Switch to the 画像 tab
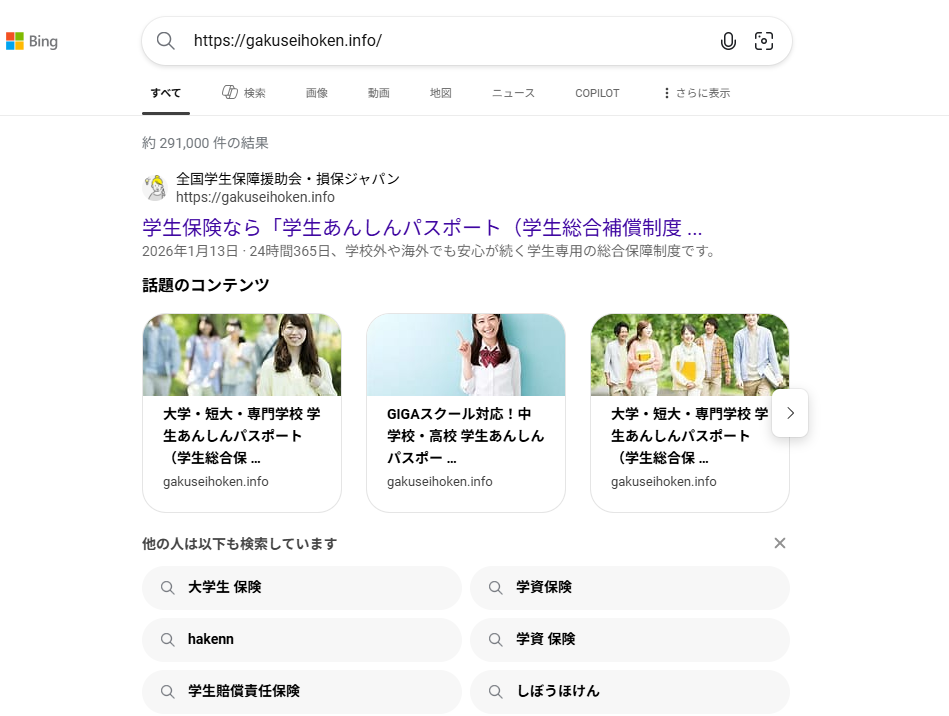 (317, 93)
